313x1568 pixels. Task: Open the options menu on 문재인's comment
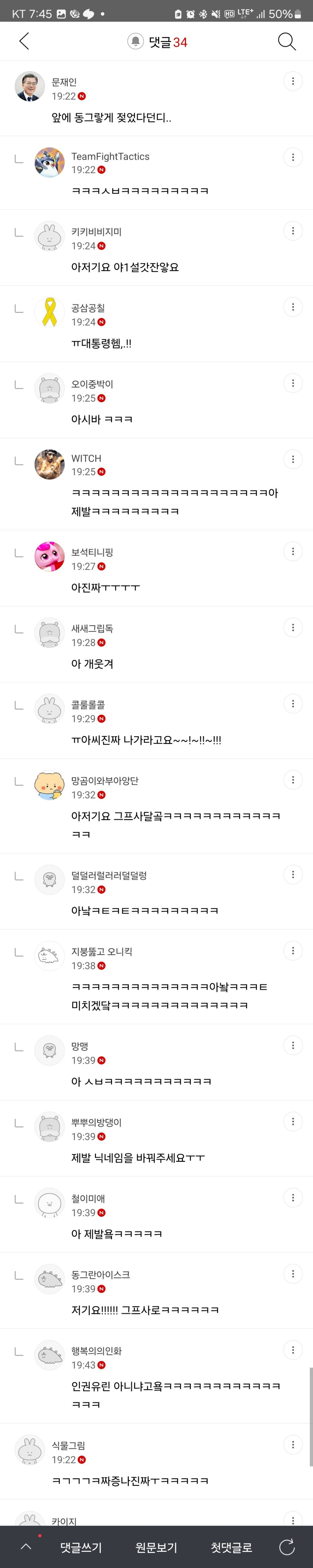[x=293, y=81]
